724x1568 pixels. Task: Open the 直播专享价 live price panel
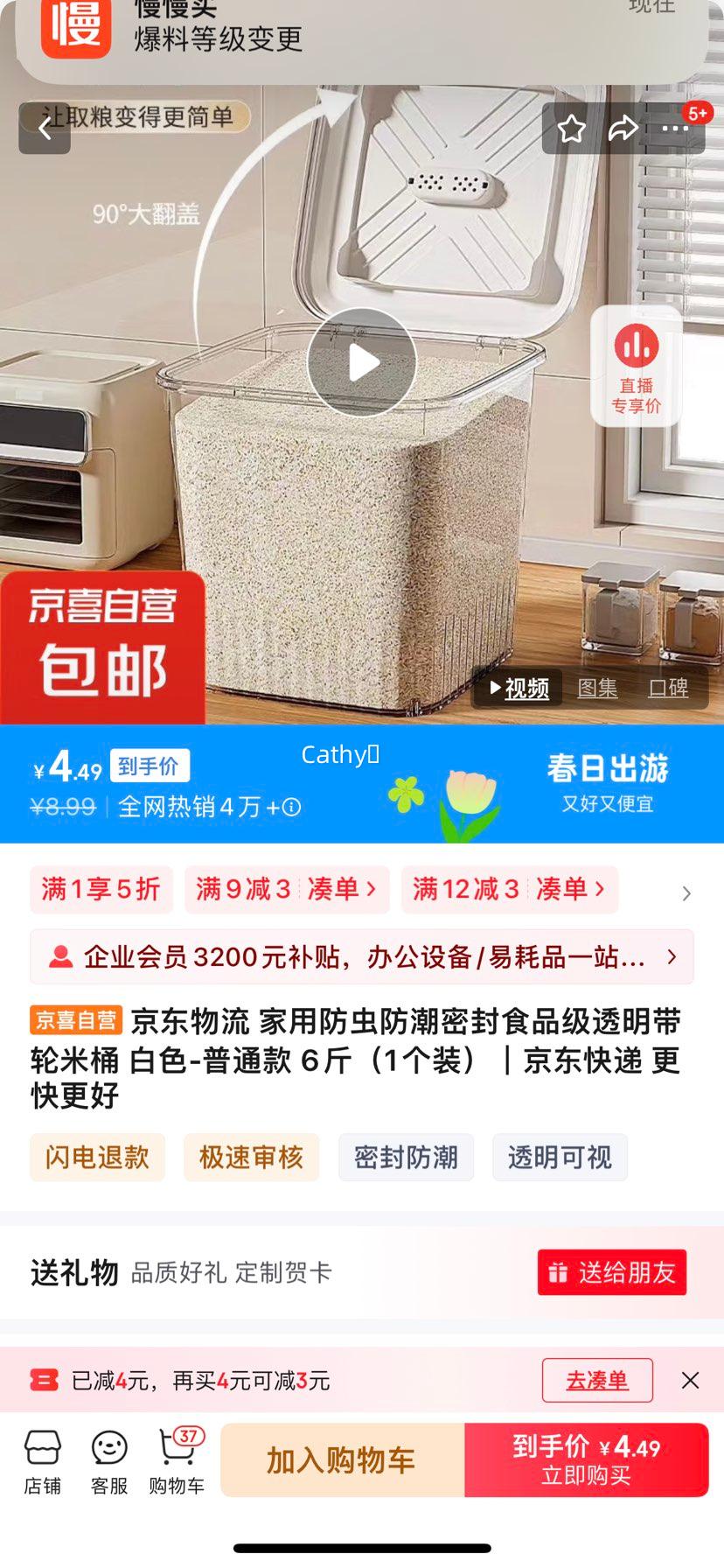point(637,366)
